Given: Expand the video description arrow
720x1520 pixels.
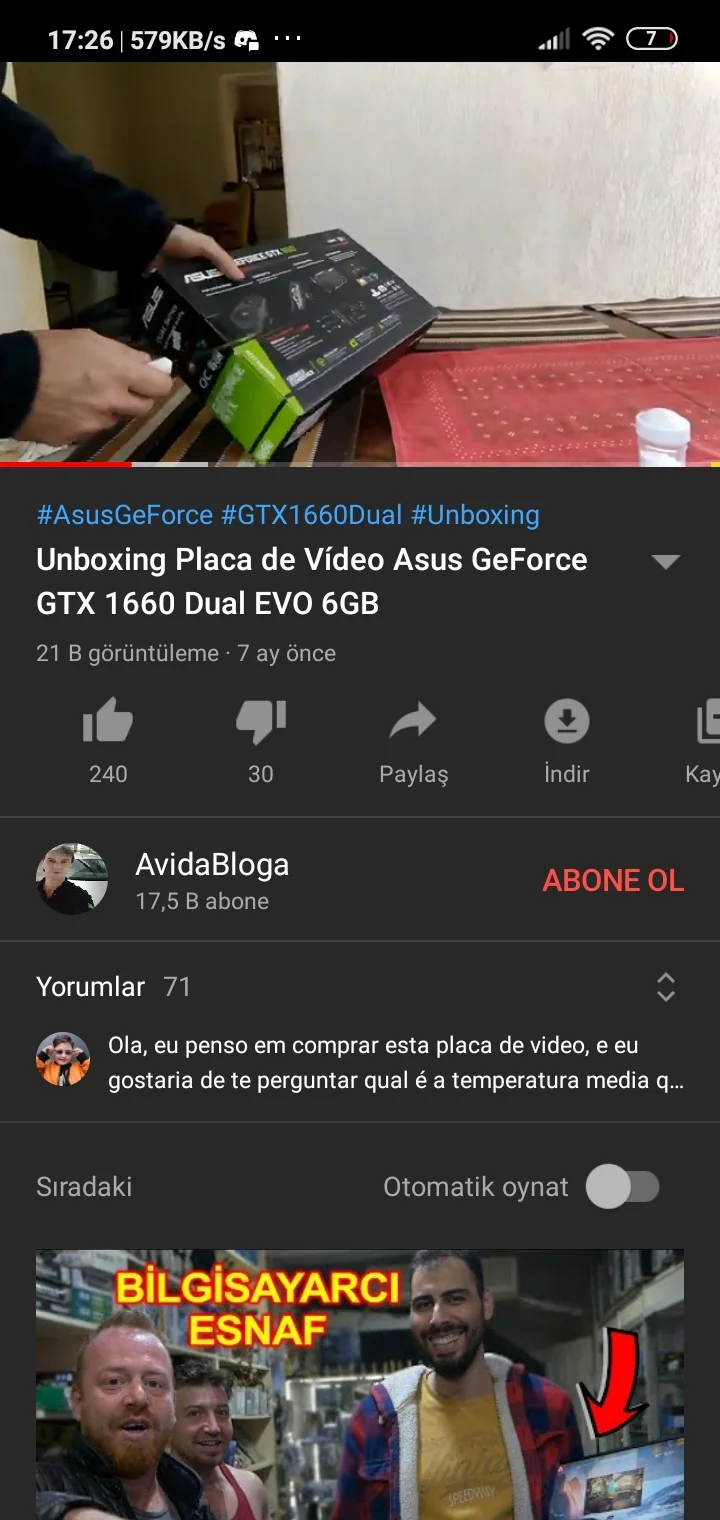Looking at the screenshot, I should coord(666,562).
